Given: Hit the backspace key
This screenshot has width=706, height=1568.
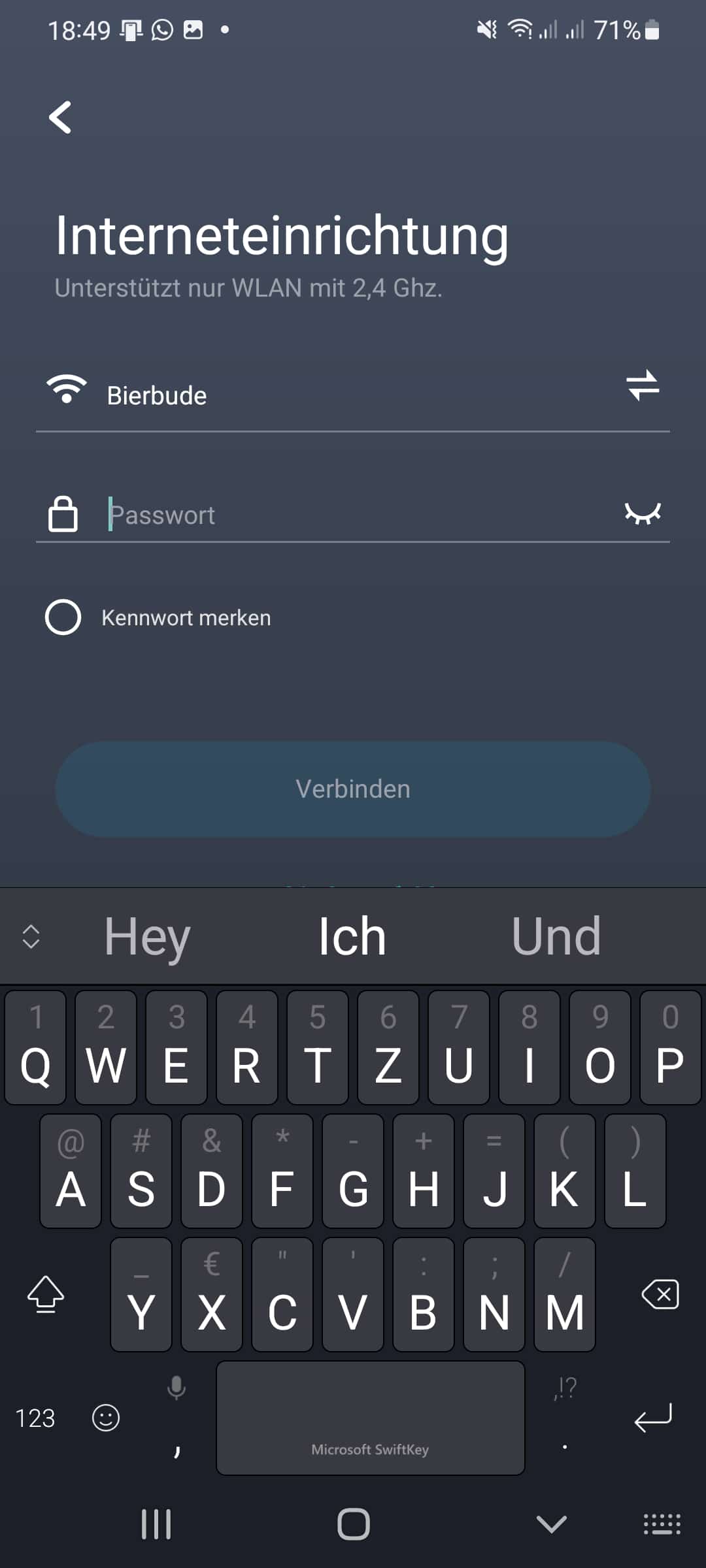Looking at the screenshot, I should pos(660,1294).
